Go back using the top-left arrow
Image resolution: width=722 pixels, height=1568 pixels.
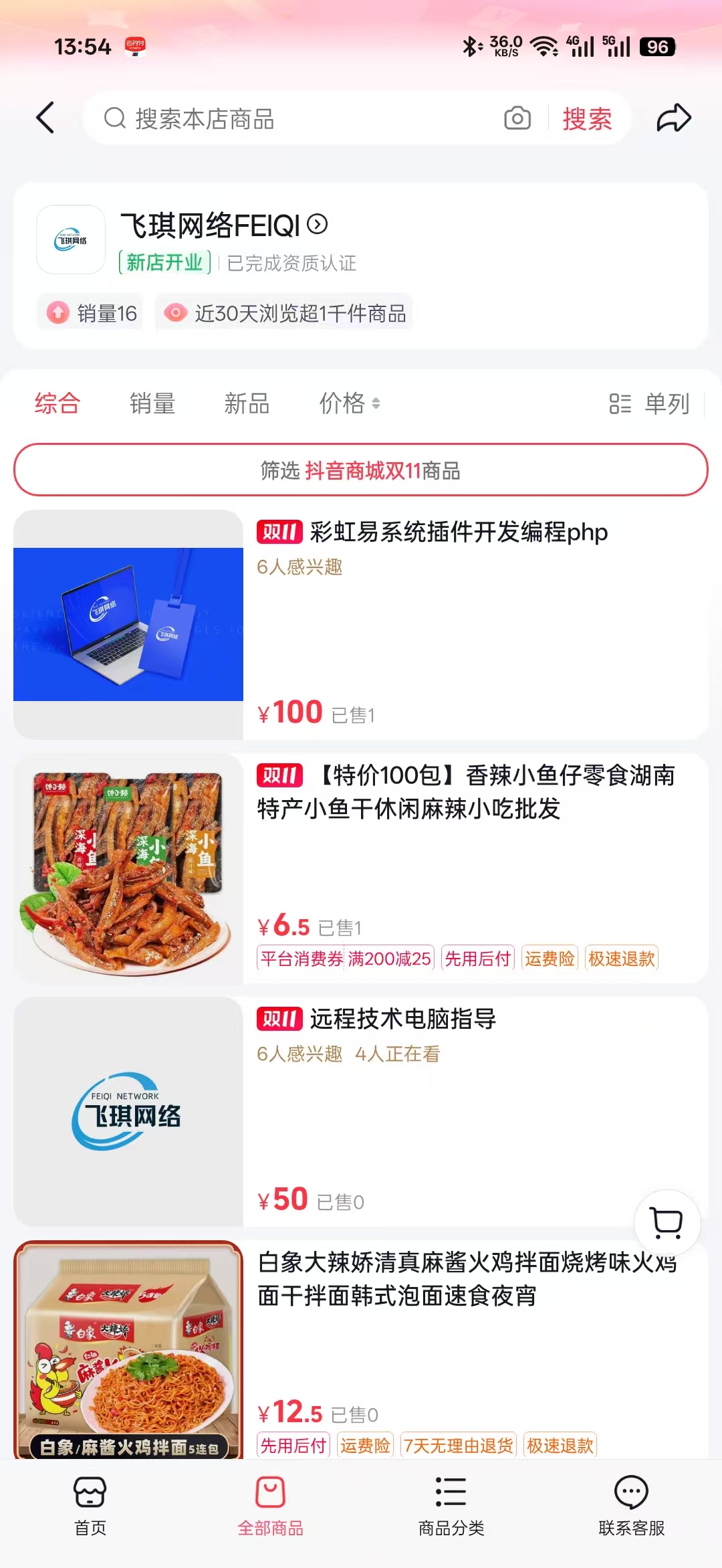(45, 118)
